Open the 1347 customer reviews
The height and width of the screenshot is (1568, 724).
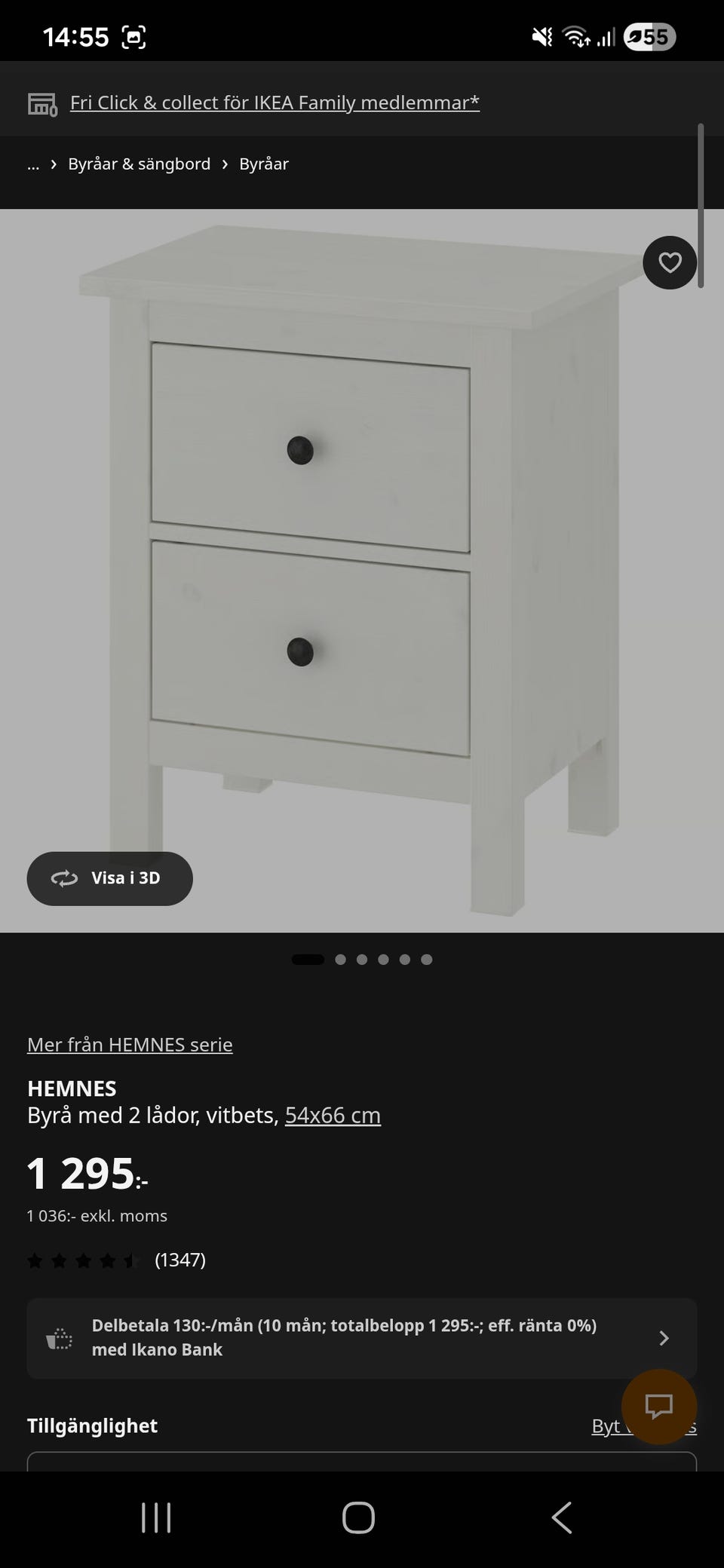coord(179,1260)
